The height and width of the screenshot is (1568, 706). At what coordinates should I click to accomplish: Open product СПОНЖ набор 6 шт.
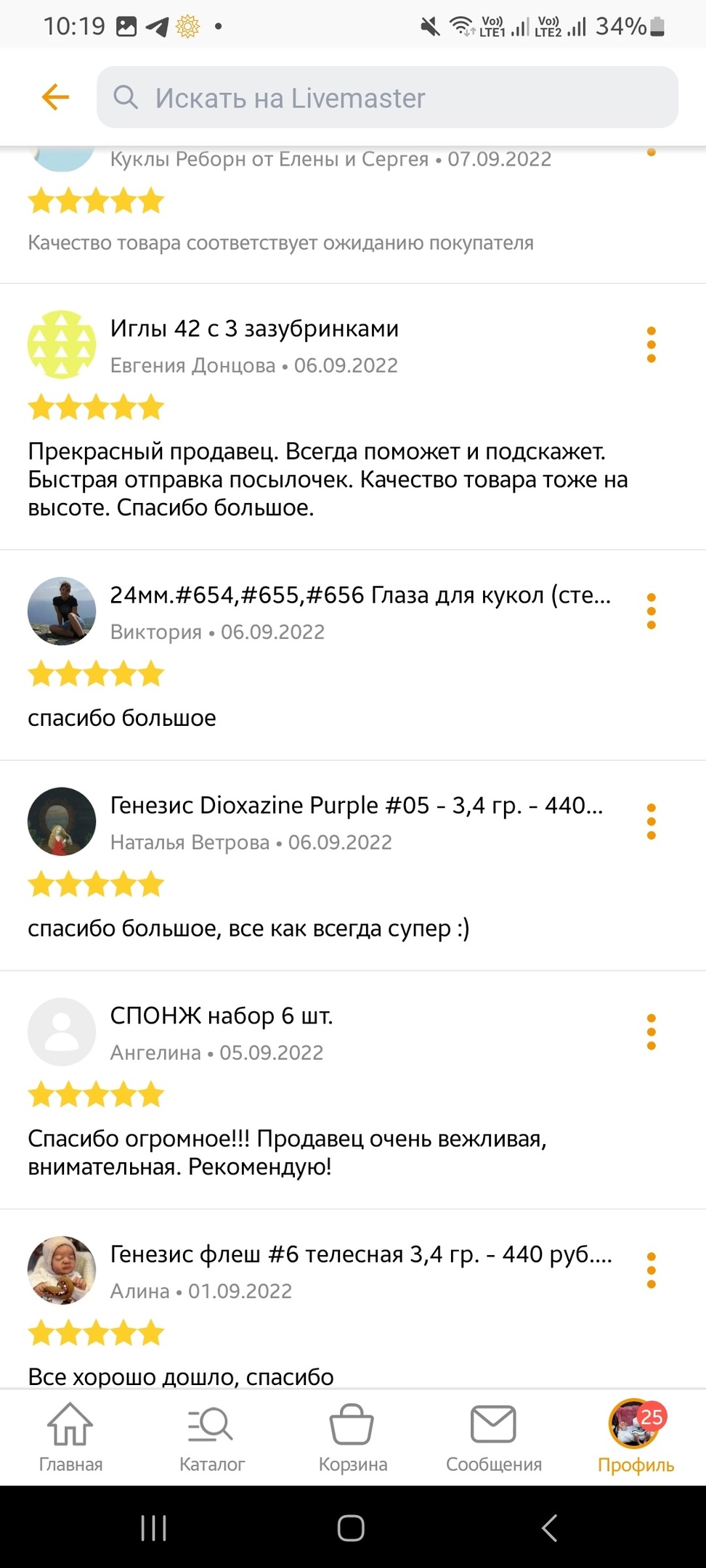coord(222,1016)
